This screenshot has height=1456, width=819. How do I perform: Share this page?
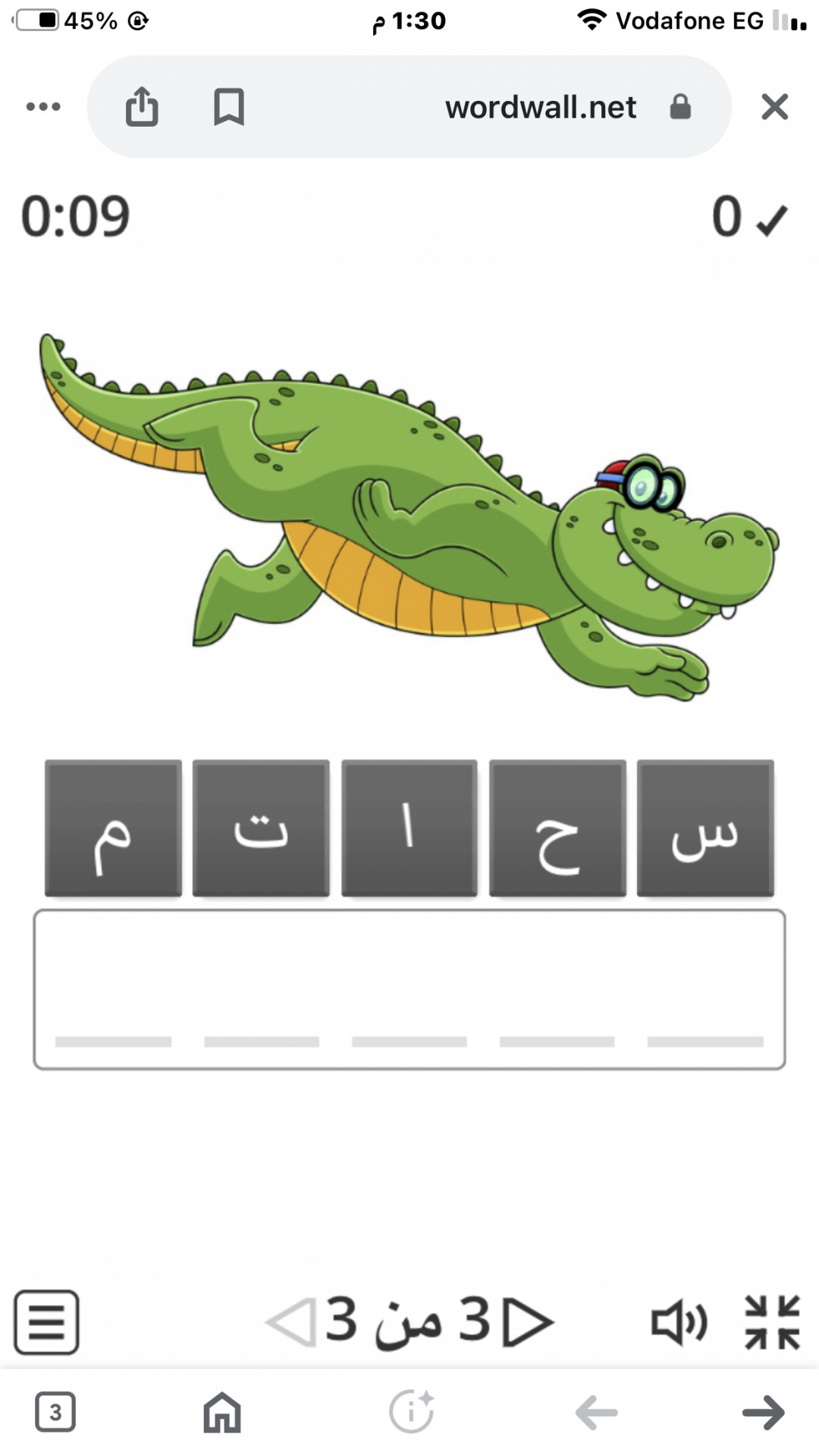(x=142, y=107)
